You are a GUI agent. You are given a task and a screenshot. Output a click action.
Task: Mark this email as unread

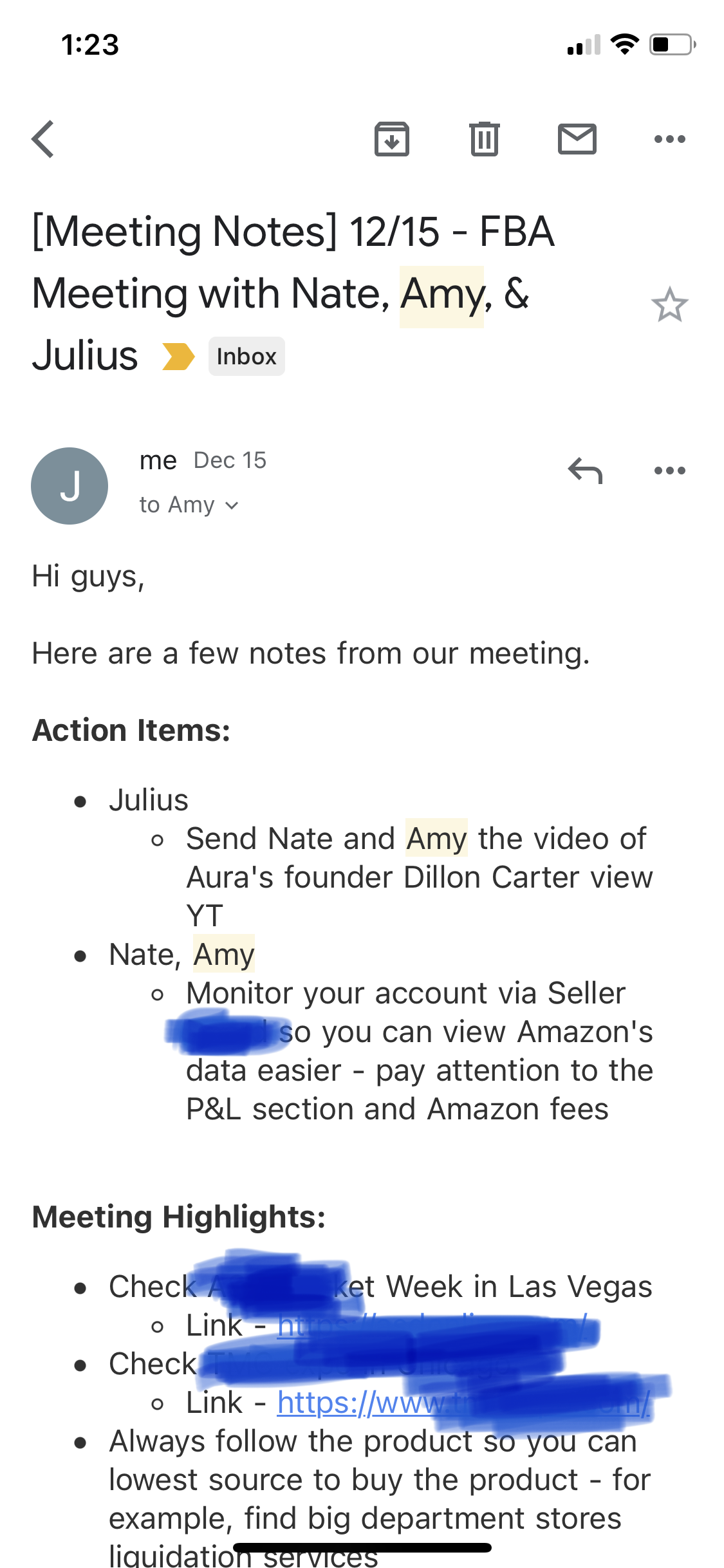(577, 139)
